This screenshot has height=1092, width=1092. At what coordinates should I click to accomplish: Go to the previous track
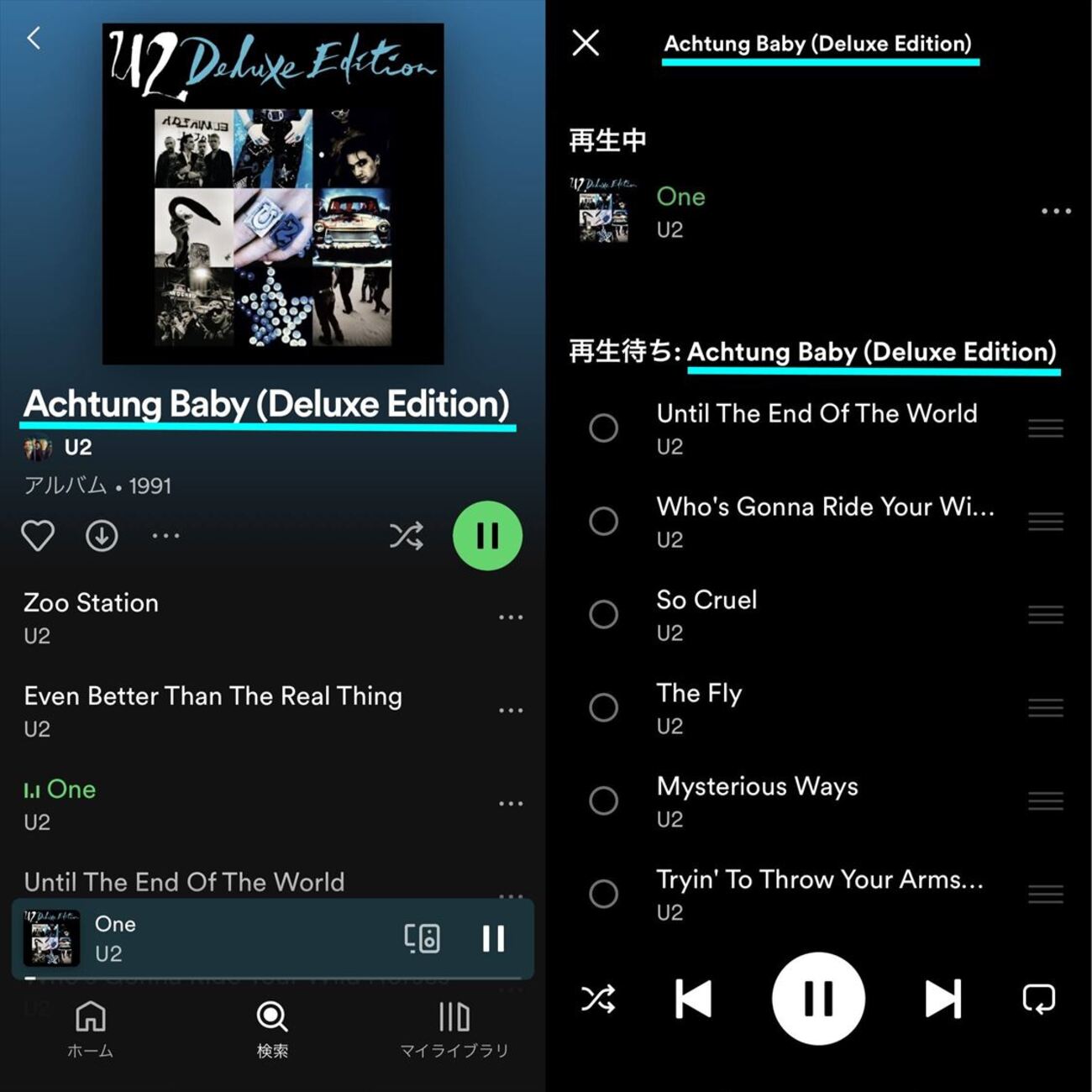694,999
